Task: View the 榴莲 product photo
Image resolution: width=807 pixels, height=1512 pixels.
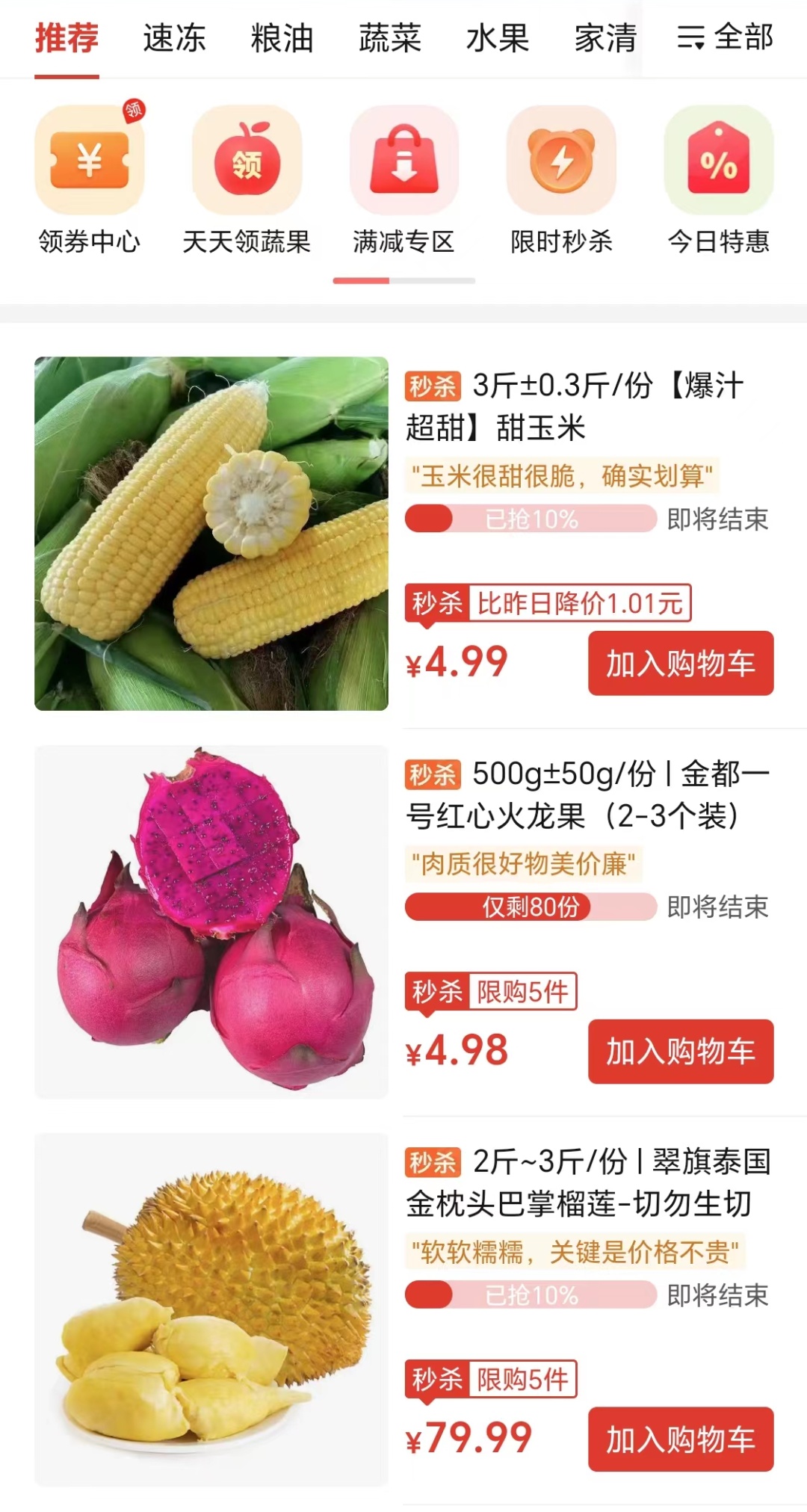Action: point(211,1309)
